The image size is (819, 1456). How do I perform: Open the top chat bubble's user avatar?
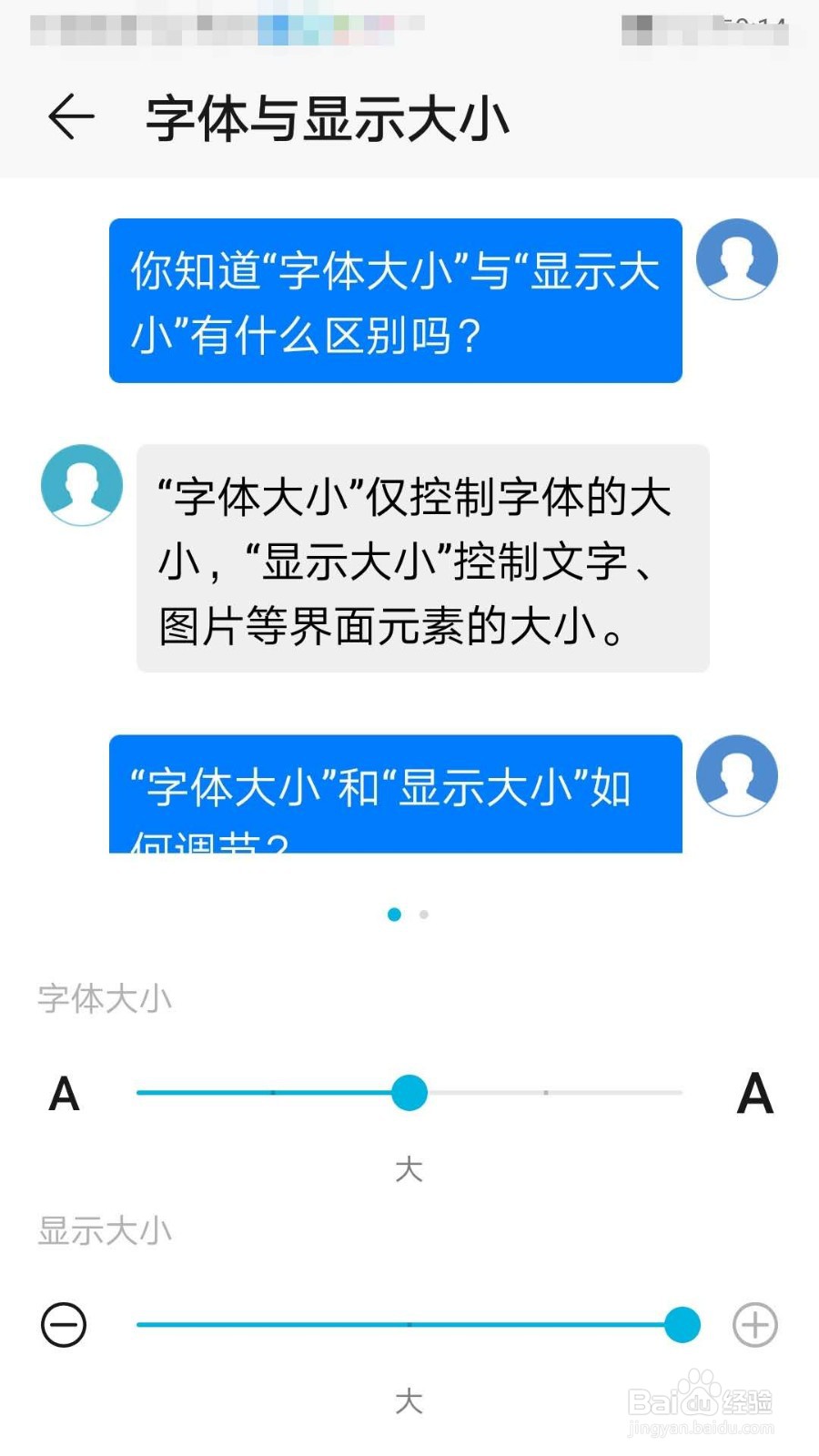(x=736, y=261)
